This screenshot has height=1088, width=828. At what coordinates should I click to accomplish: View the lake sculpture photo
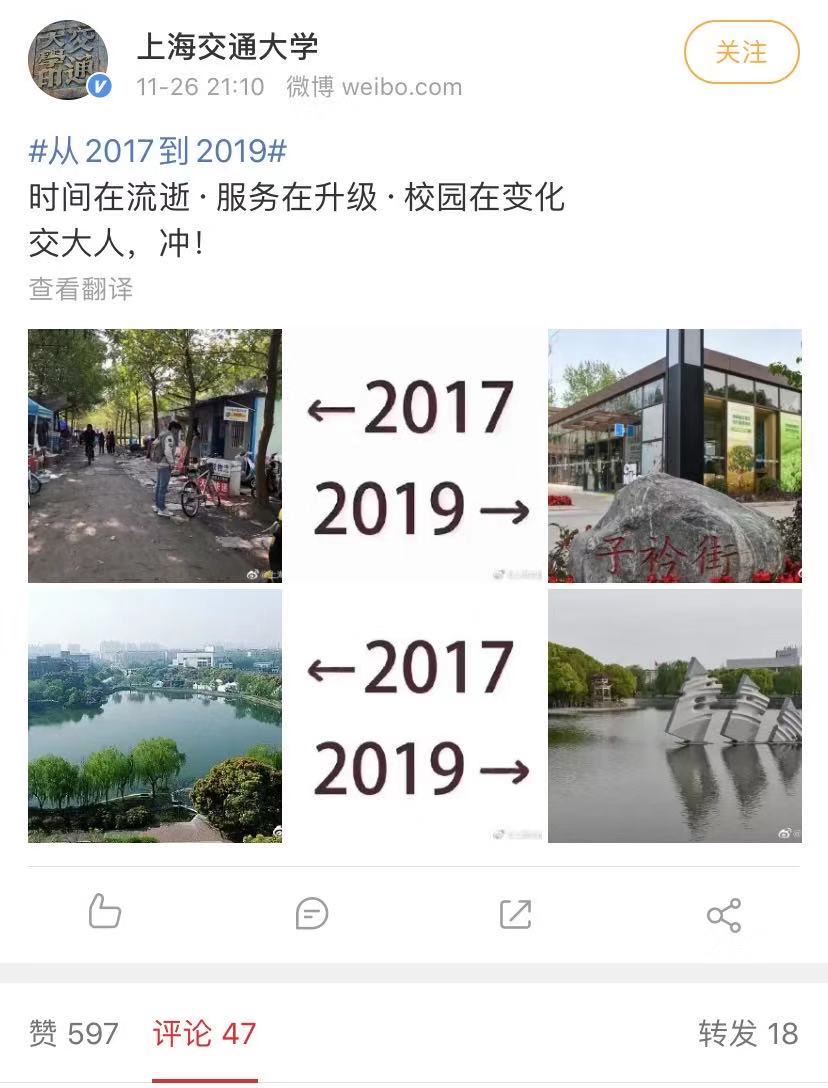coord(675,716)
